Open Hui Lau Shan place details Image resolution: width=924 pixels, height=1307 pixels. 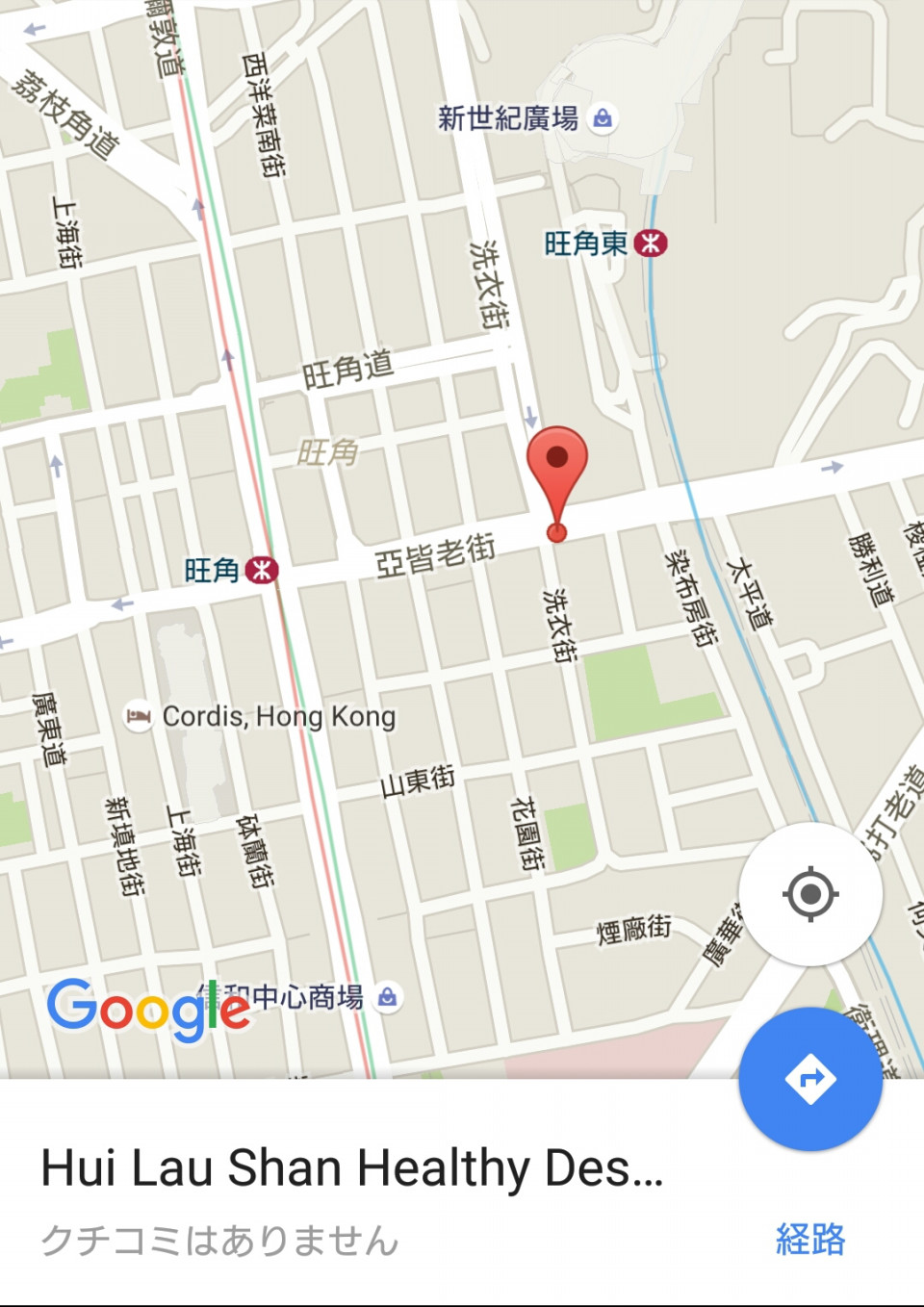(352, 1168)
